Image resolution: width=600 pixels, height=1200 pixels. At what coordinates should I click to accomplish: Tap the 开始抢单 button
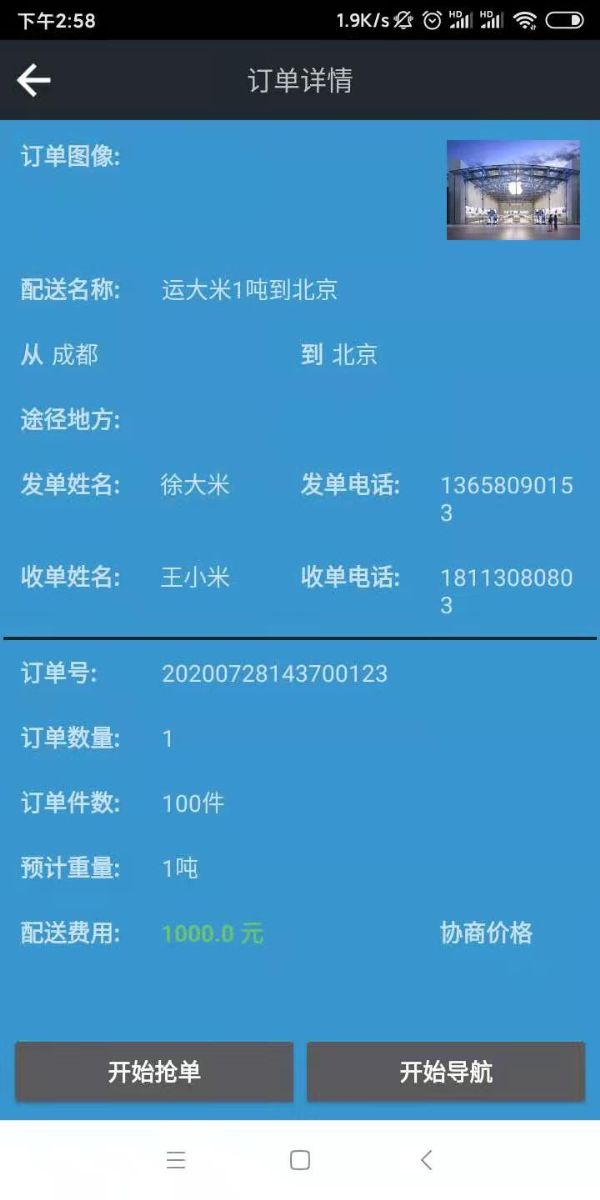pos(154,1072)
